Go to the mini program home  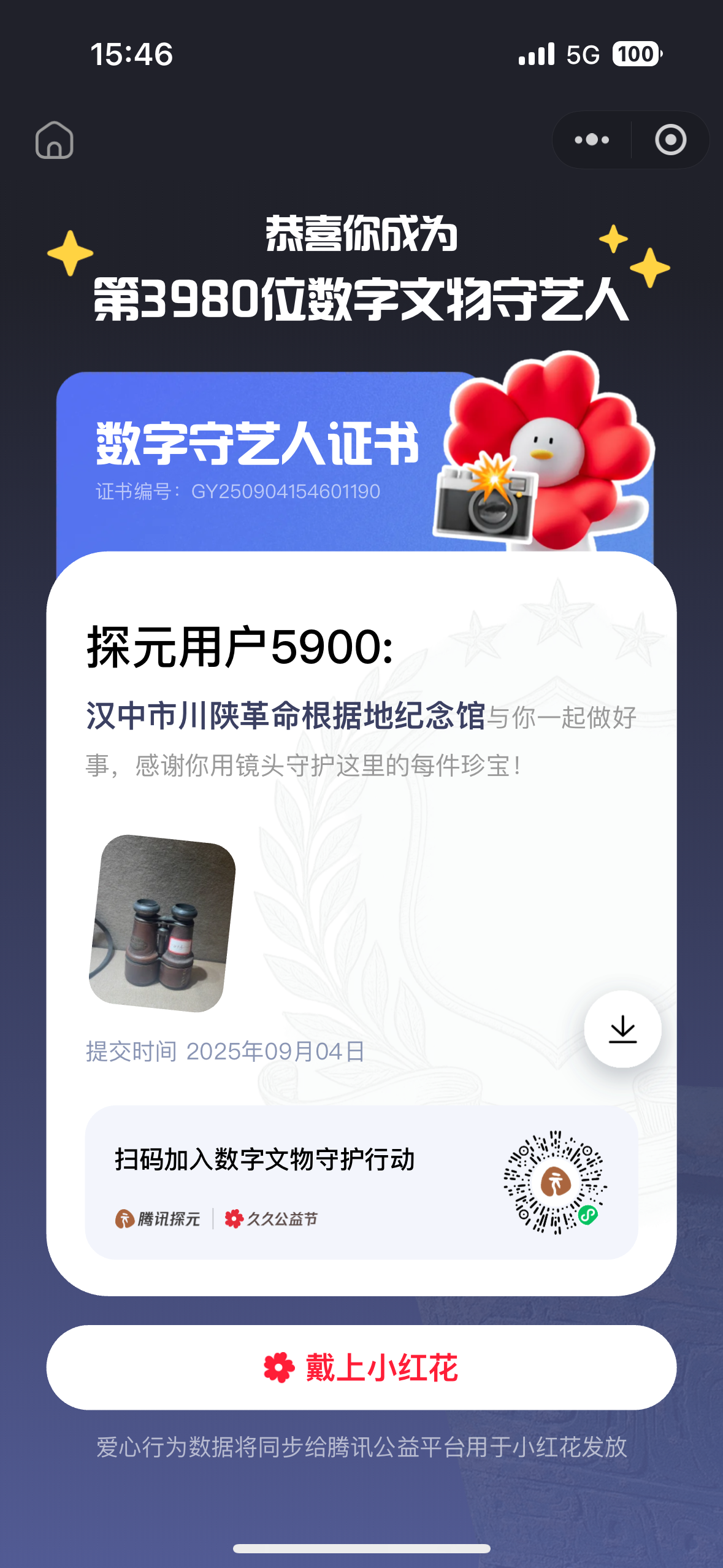[x=55, y=140]
